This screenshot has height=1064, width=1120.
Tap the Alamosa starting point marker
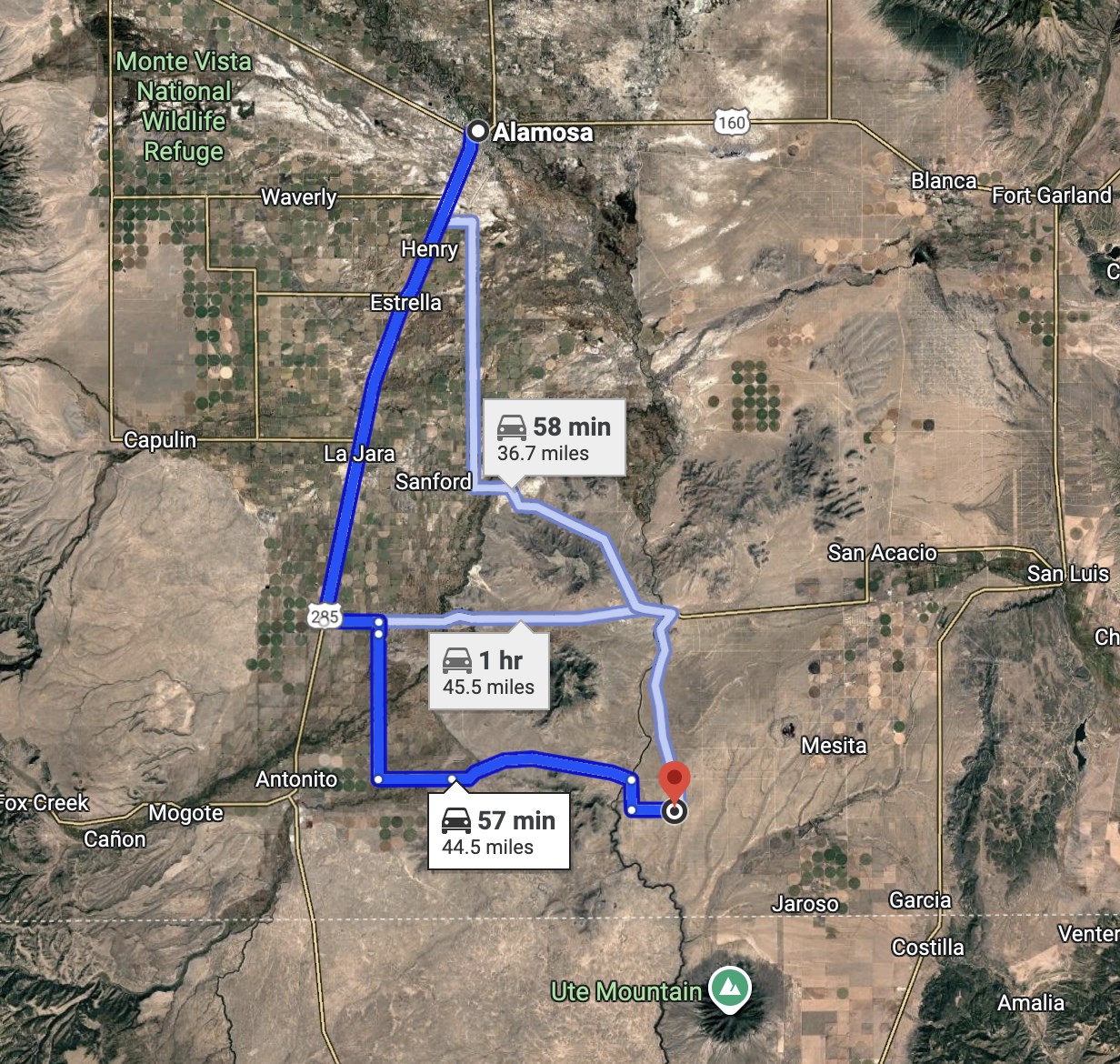477,132
